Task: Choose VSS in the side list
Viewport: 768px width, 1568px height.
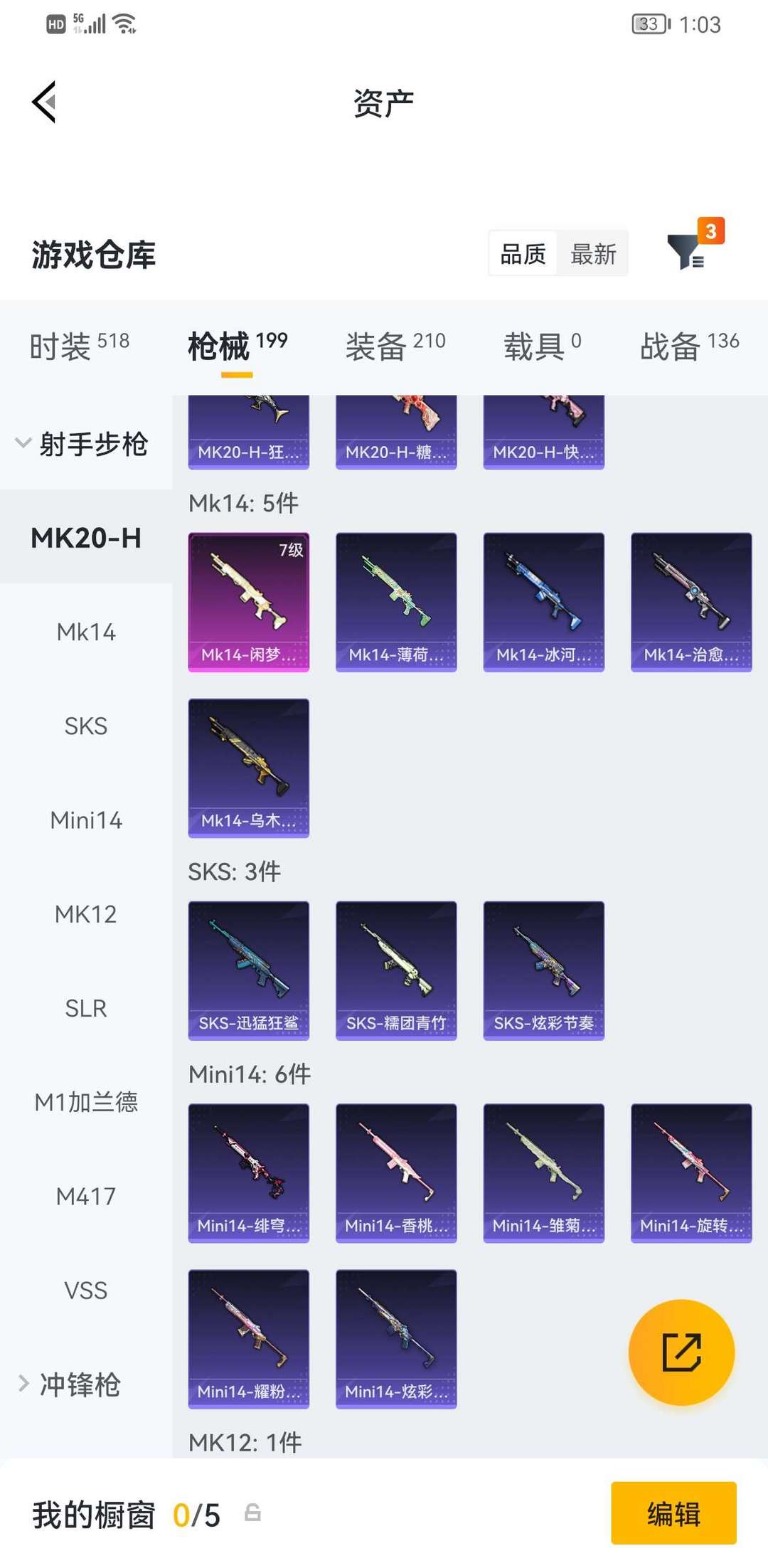Action: [86, 1290]
